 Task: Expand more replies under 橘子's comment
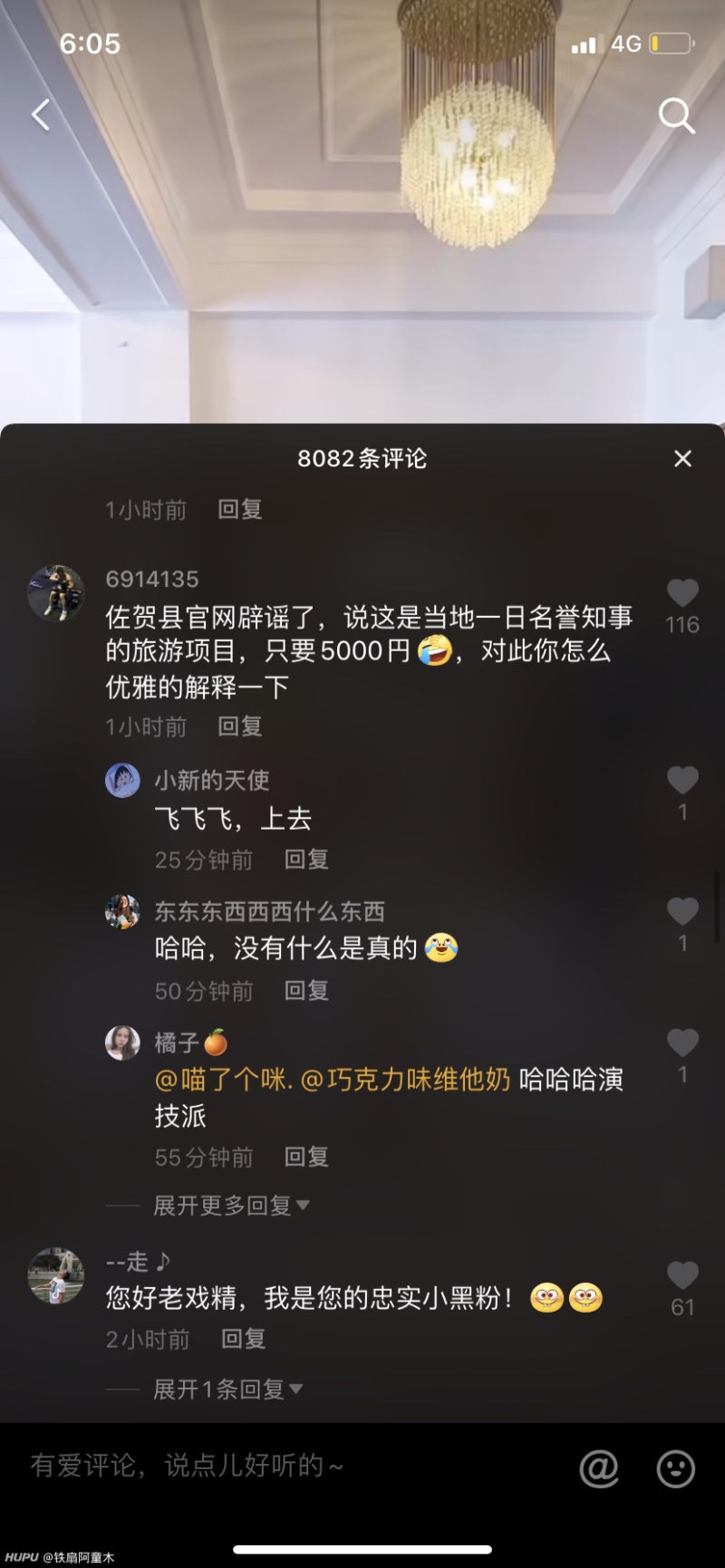click(x=229, y=1205)
